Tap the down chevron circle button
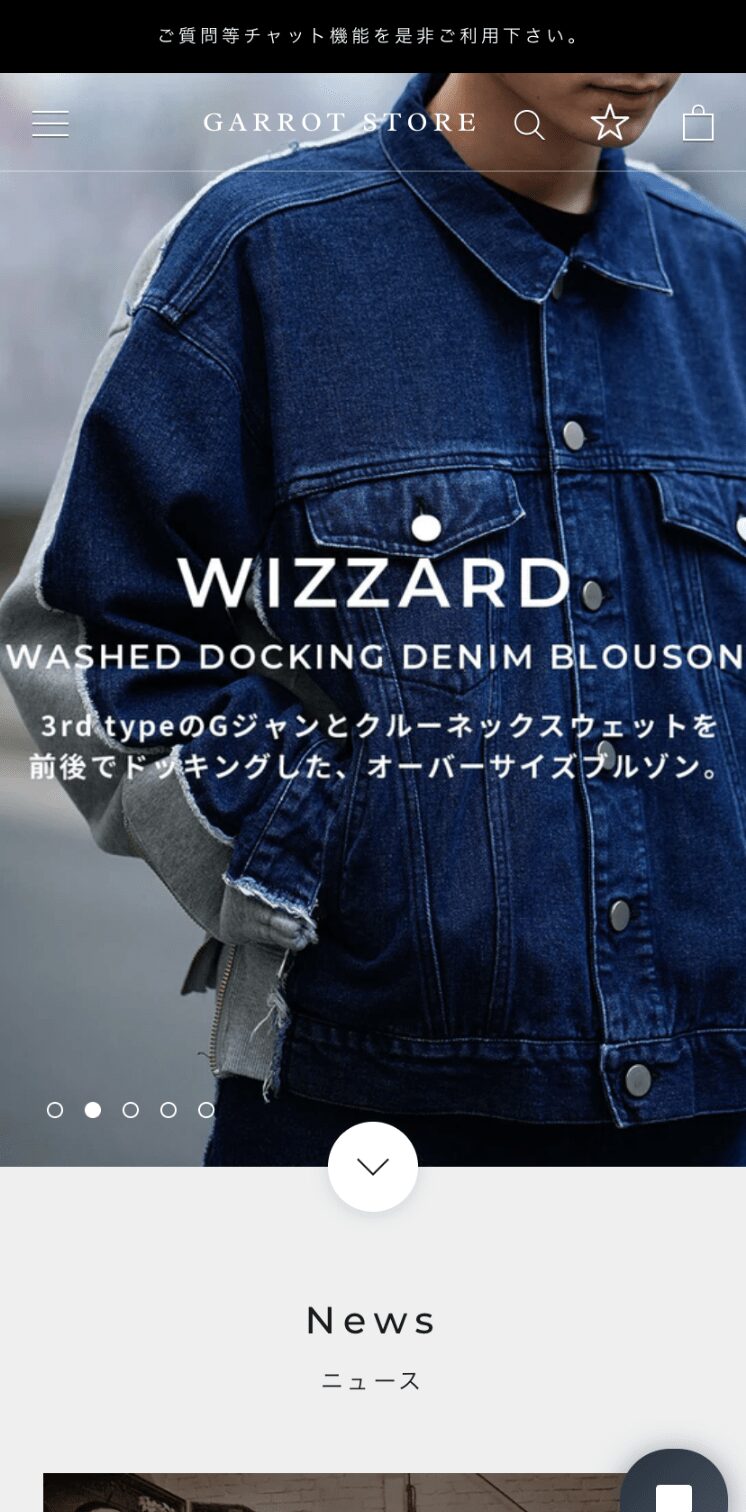The height and width of the screenshot is (1512, 746). tap(373, 1167)
